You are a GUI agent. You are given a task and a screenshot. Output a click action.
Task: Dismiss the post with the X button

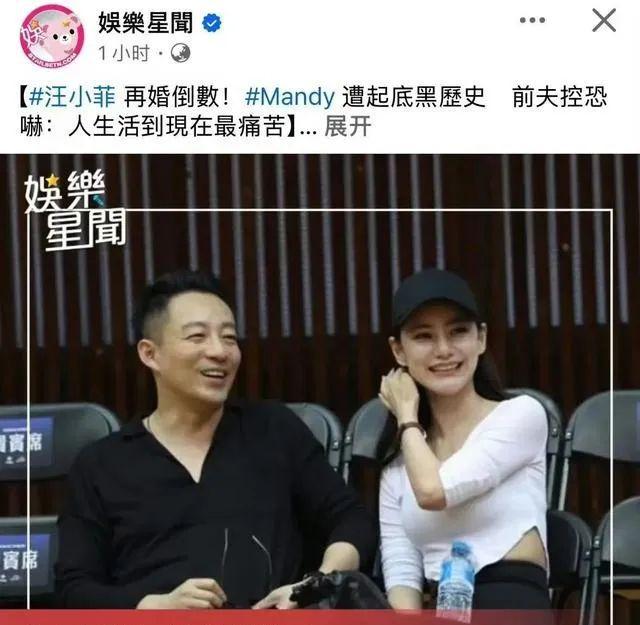pyautogui.click(x=604, y=20)
